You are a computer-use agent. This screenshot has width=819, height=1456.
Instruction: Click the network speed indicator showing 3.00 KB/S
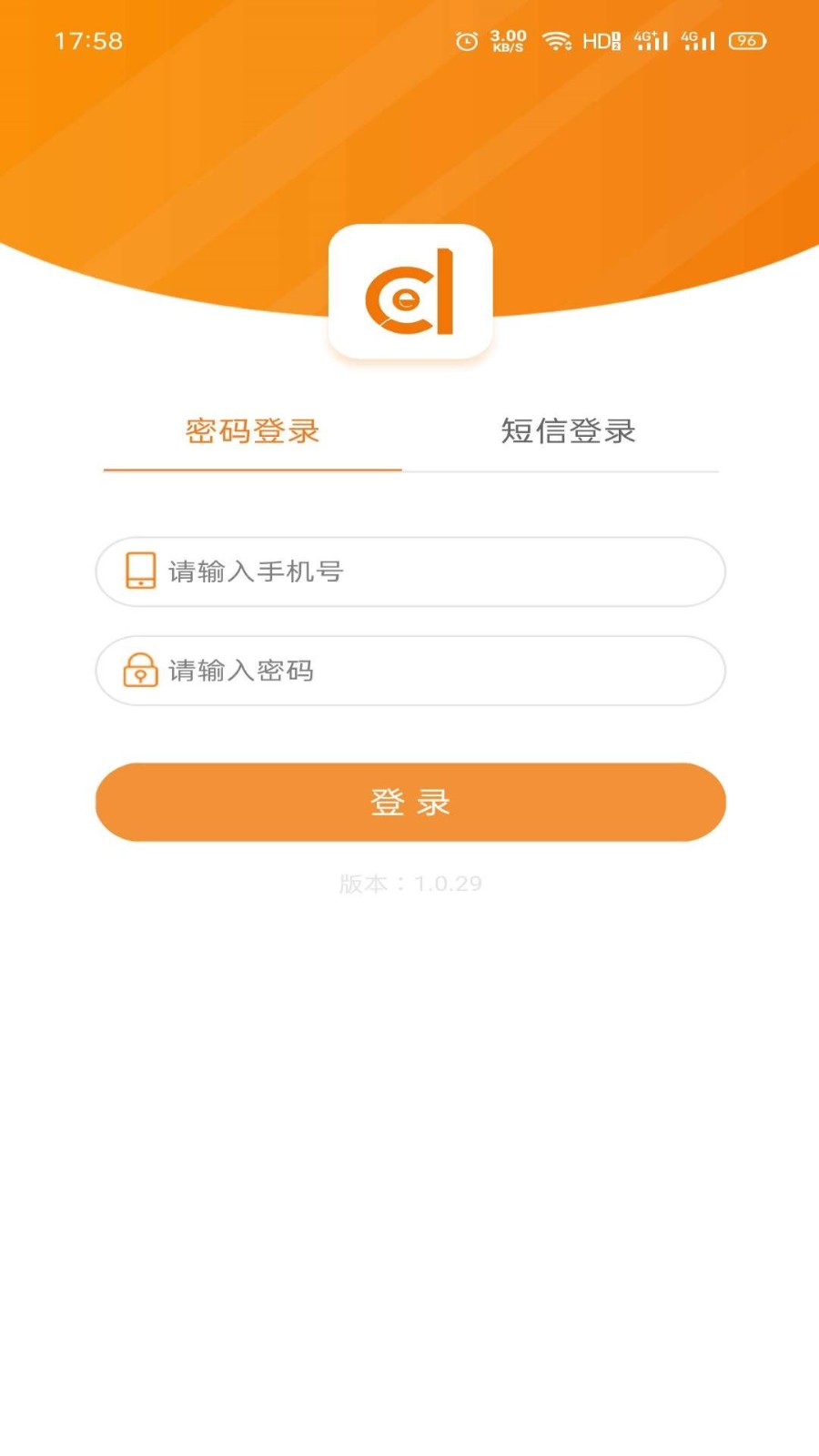click(x=507, y=41)
